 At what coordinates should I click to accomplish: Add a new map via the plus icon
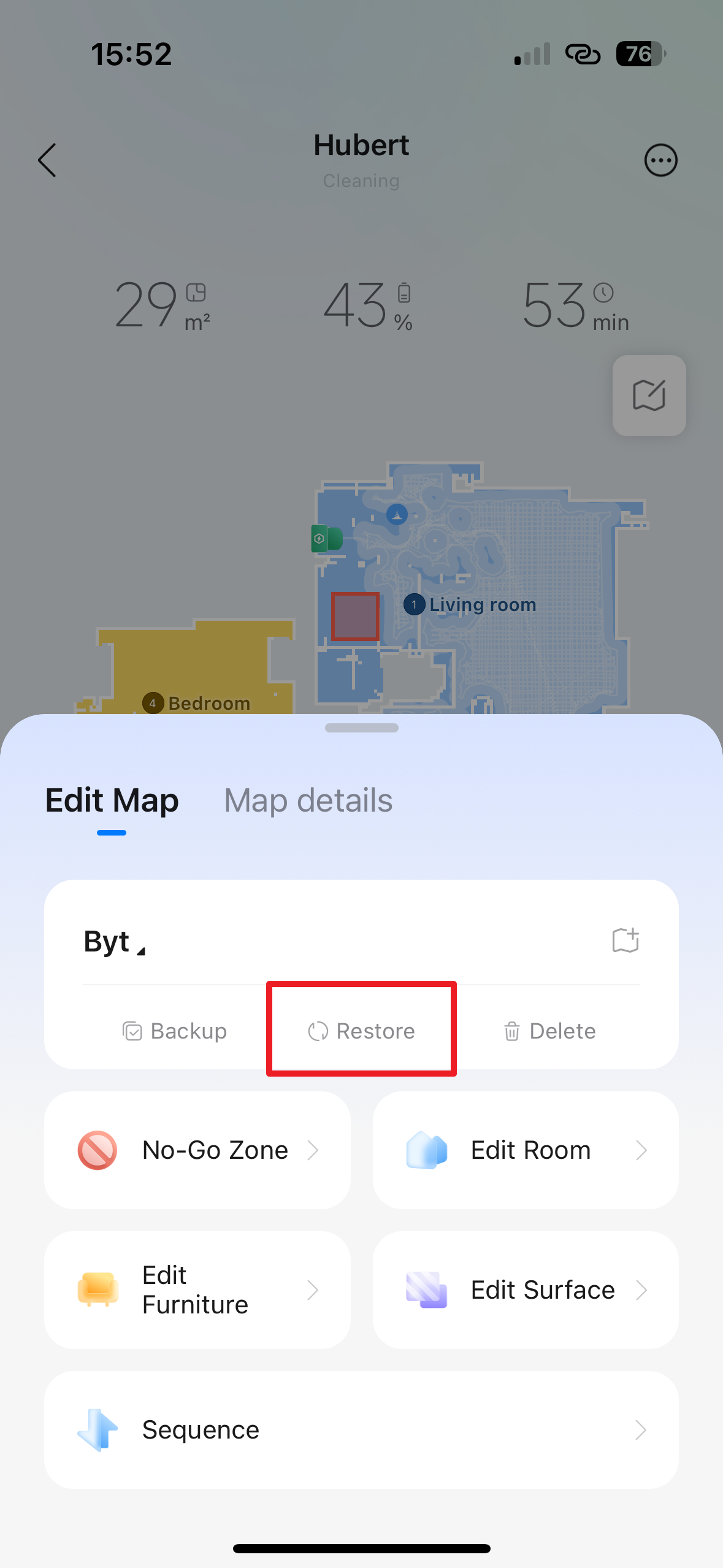pos(625,940)
